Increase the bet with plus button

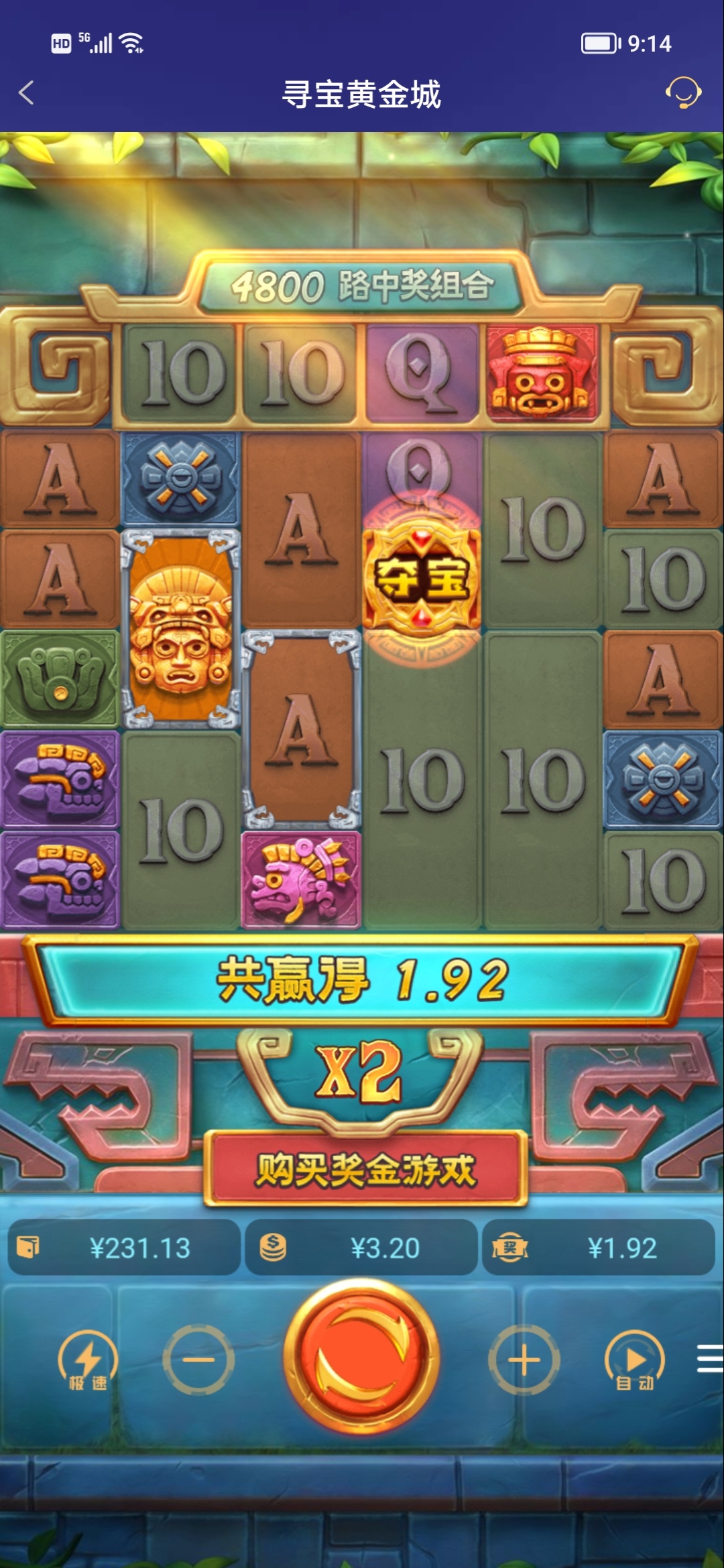point(524,1360)
